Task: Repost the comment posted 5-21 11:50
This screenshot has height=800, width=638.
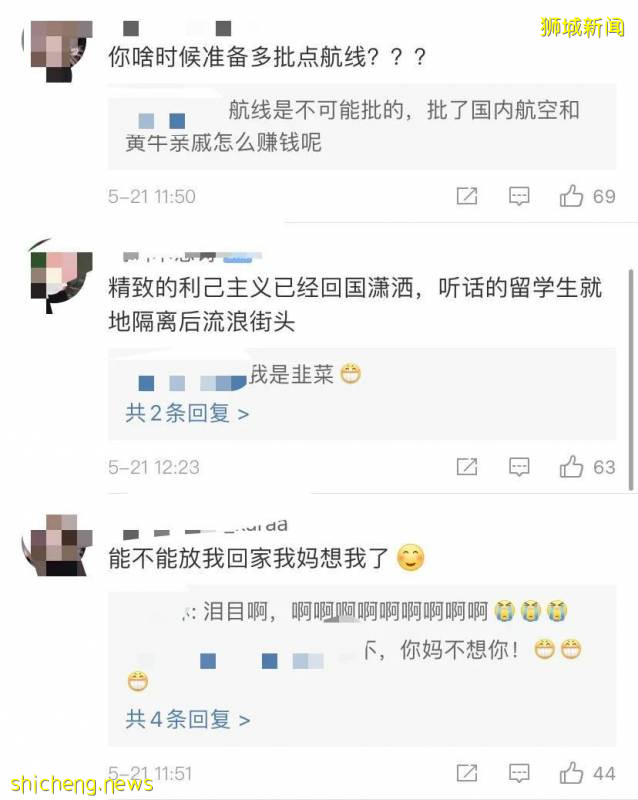Action: 467,196
